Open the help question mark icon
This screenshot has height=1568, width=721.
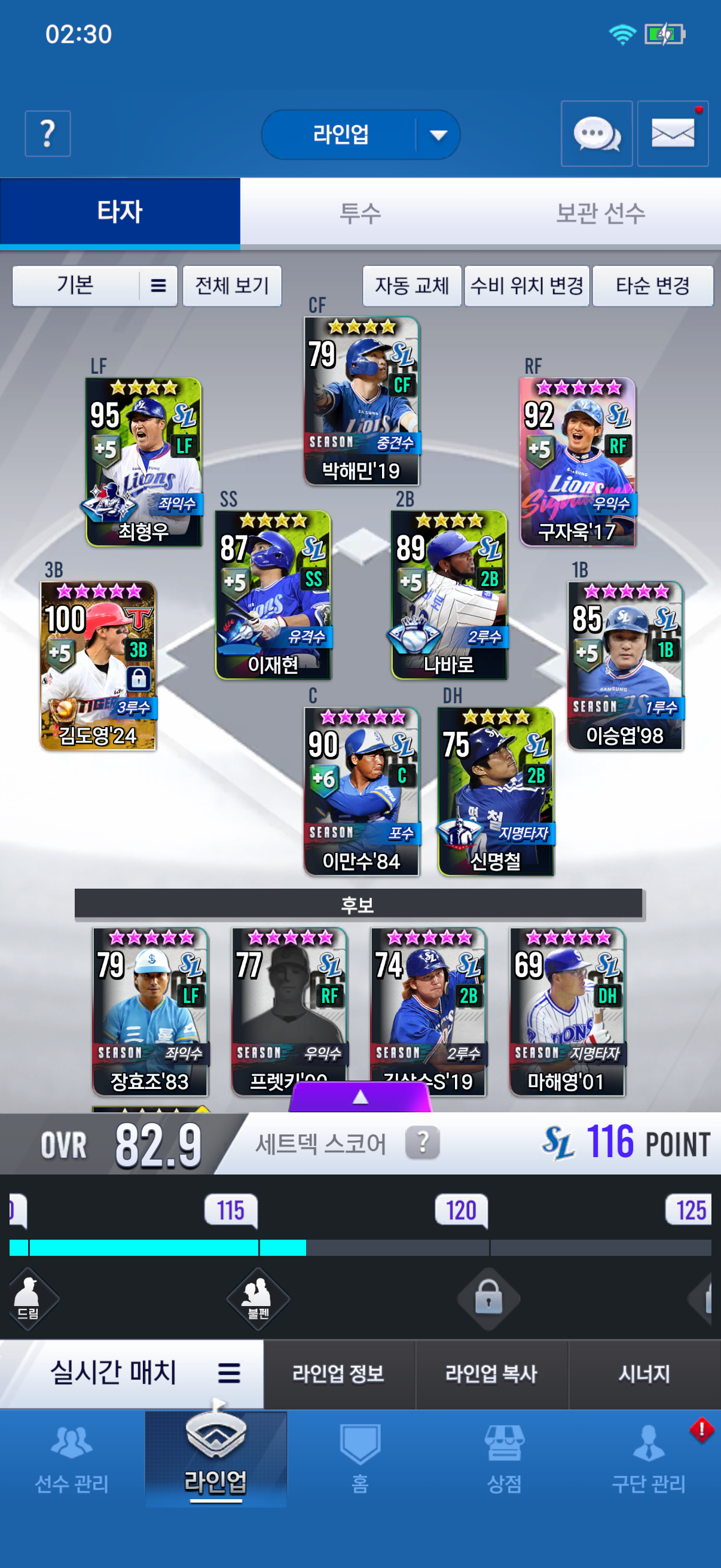[47, 133]
